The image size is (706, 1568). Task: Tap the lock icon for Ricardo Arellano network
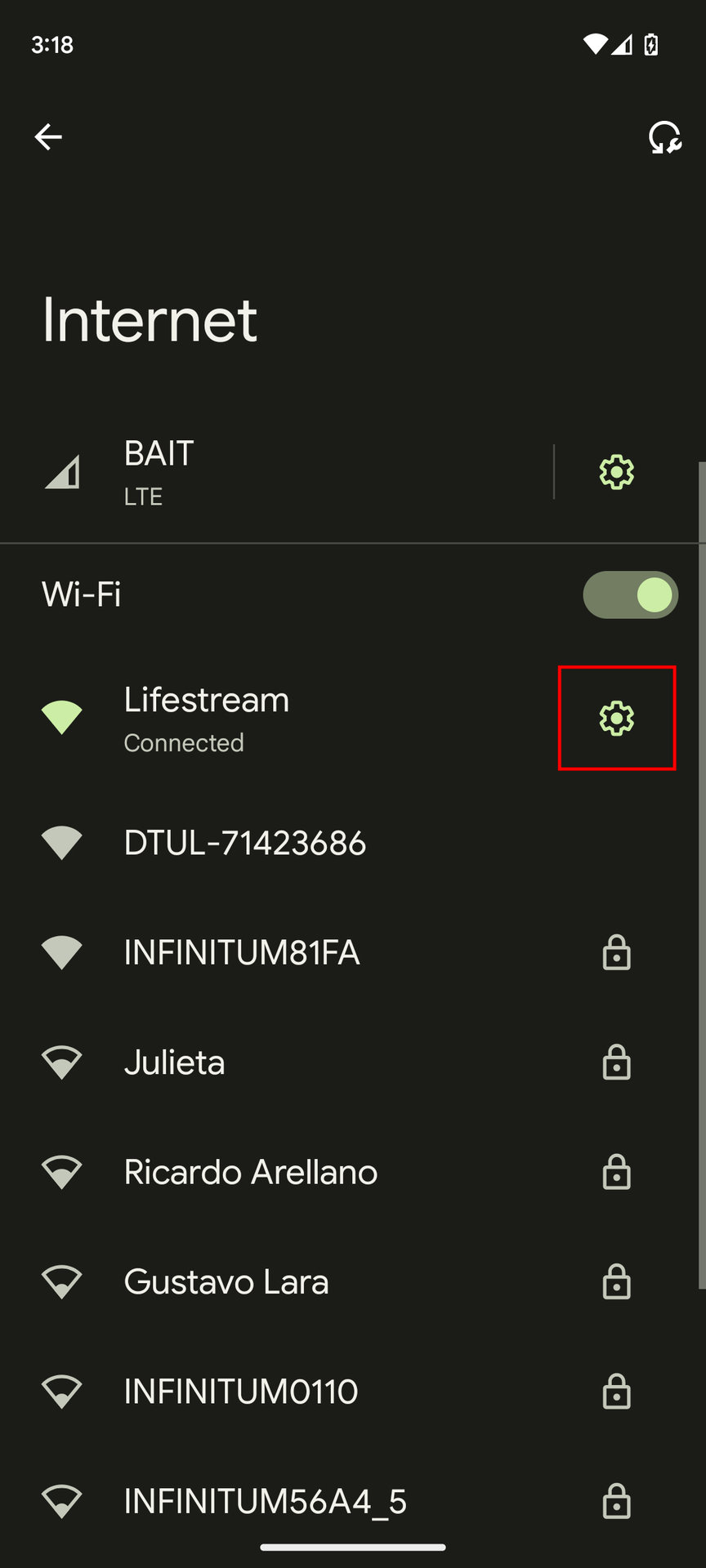tap(617, 1172)
